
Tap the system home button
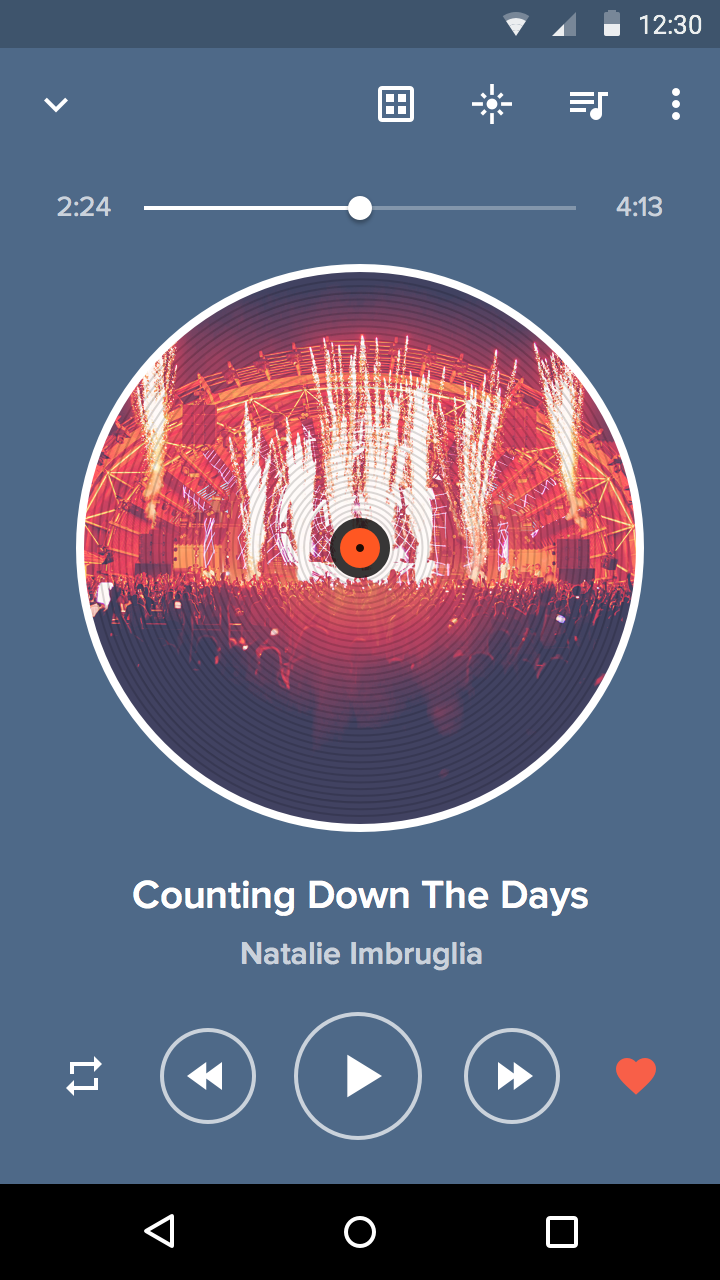coord(360,1231)
